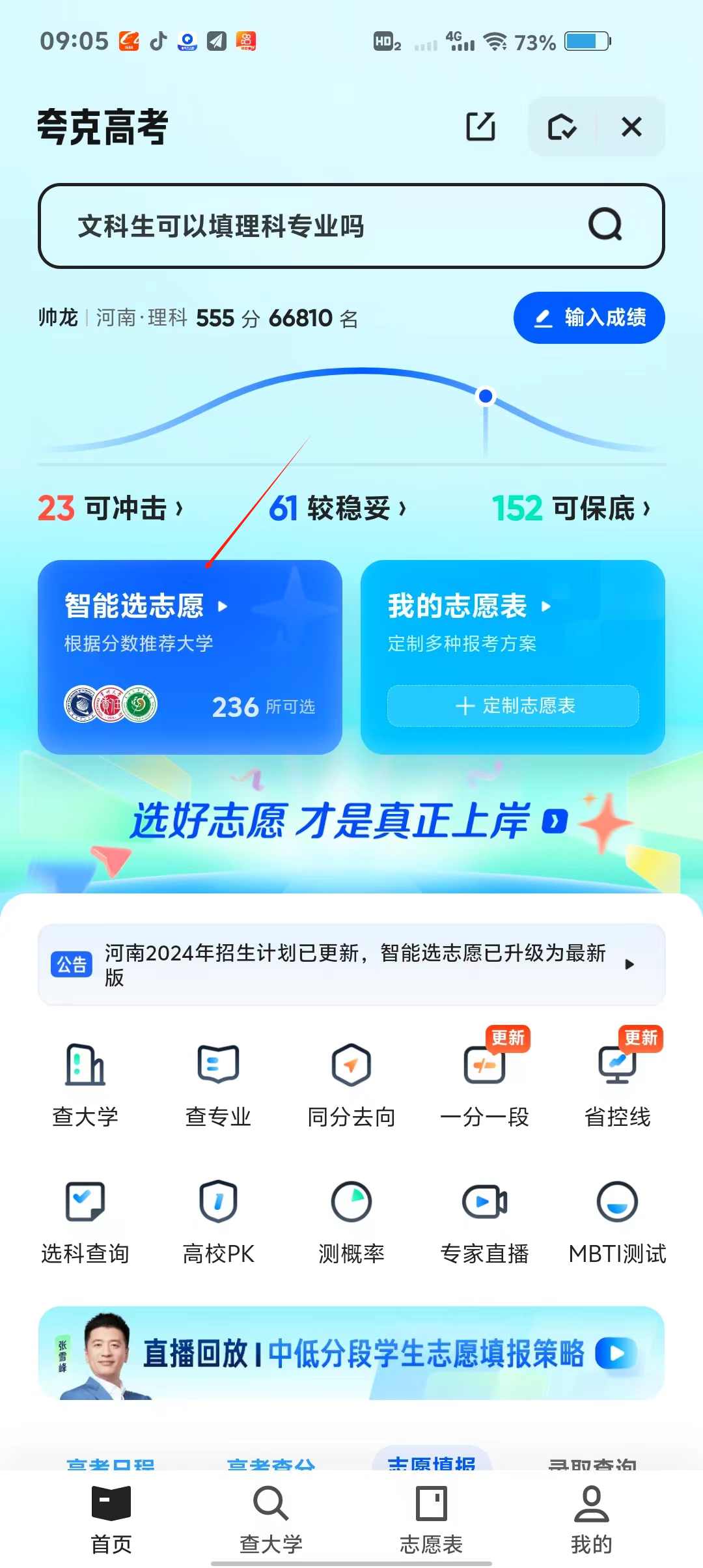Tap 定制志愿表 button

[513, 705]
